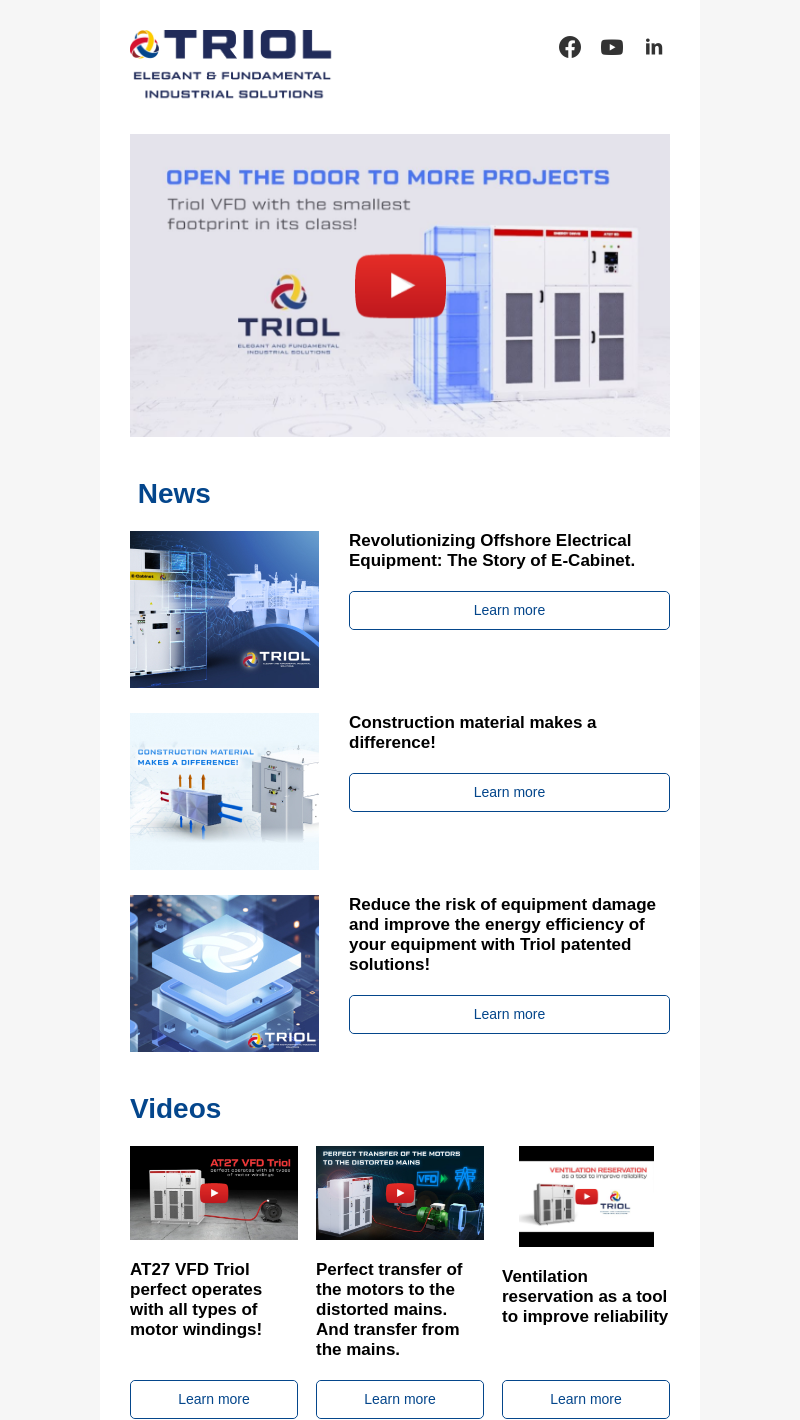Learn more under perfect transfer of motors
Viewport: 800px width, 1420px height.
400,1399
